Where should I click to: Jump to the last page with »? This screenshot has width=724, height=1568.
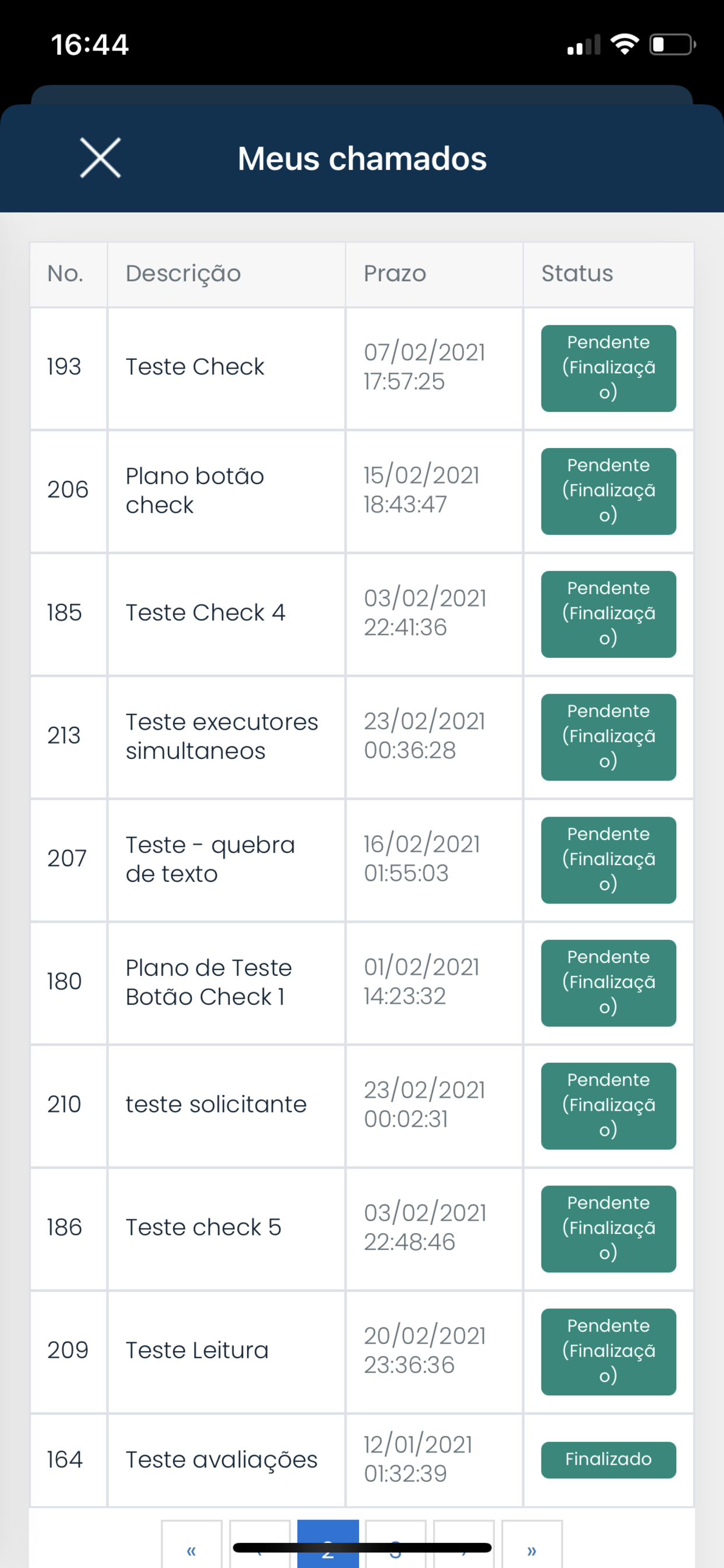pos(532,1546)
